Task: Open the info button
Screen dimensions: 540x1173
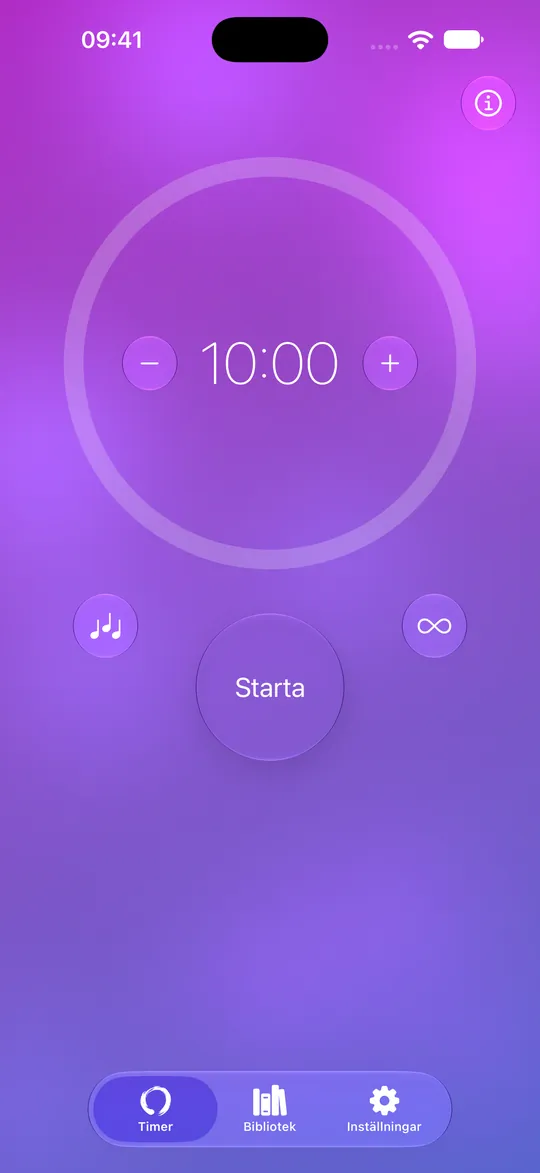Action: coord(488,104)
